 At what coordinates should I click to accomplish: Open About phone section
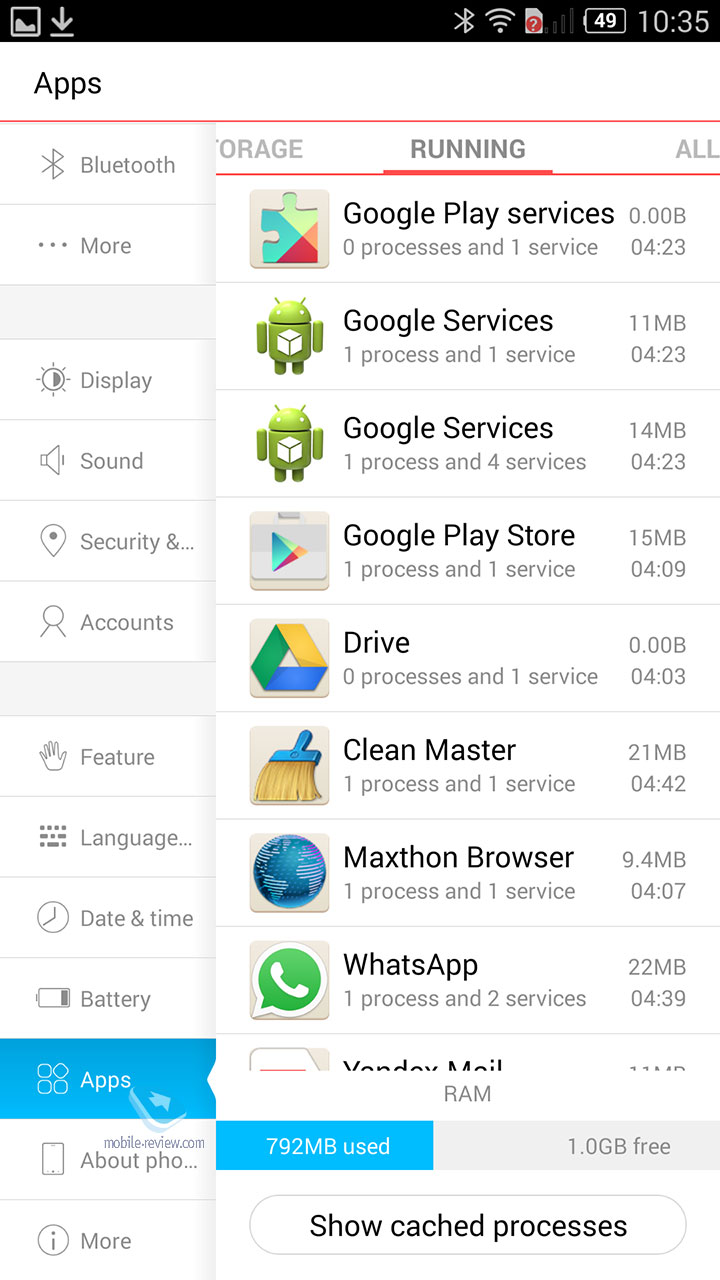pos(108,1160)
